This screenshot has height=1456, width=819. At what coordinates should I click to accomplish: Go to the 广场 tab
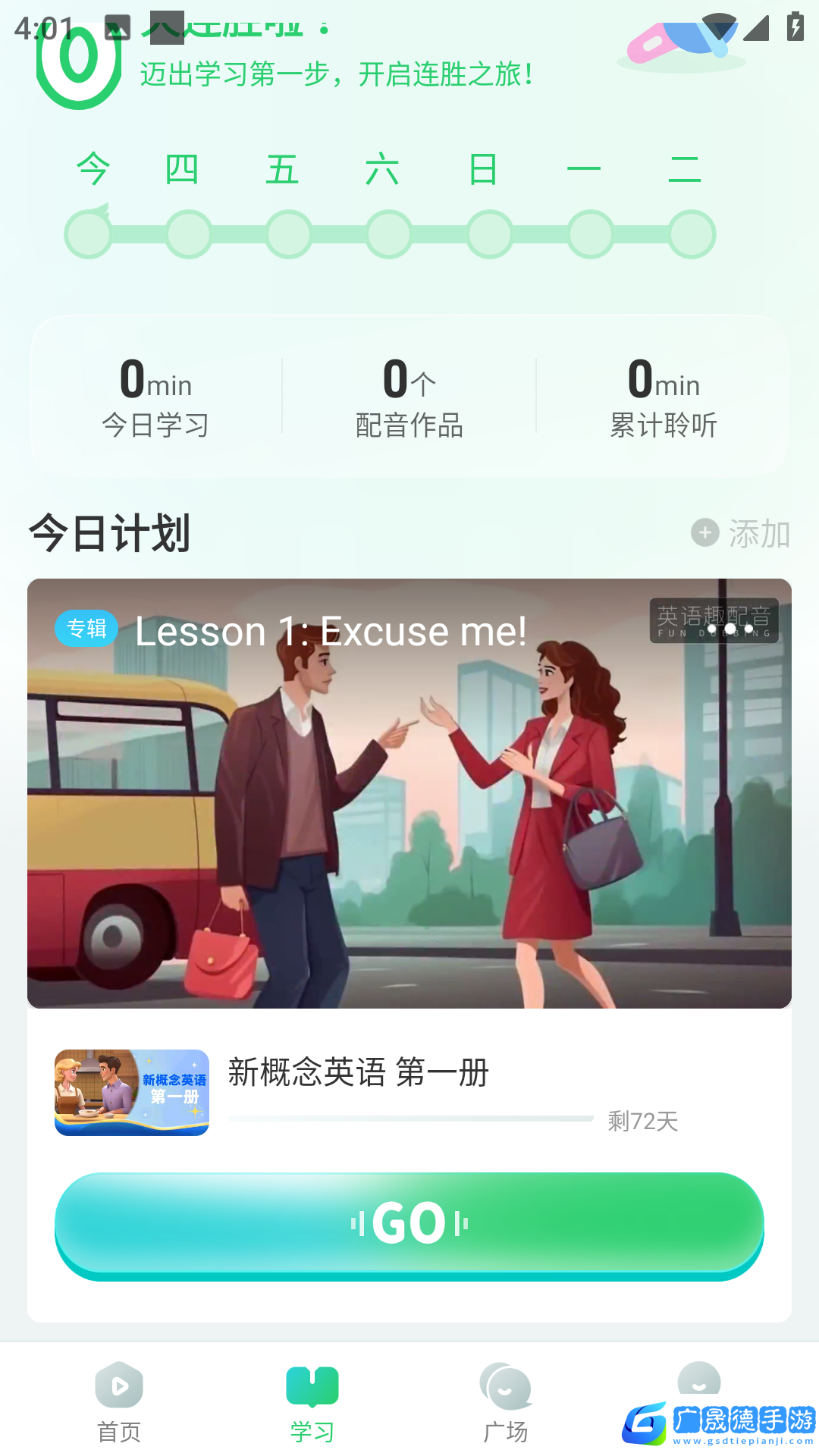506,1401
